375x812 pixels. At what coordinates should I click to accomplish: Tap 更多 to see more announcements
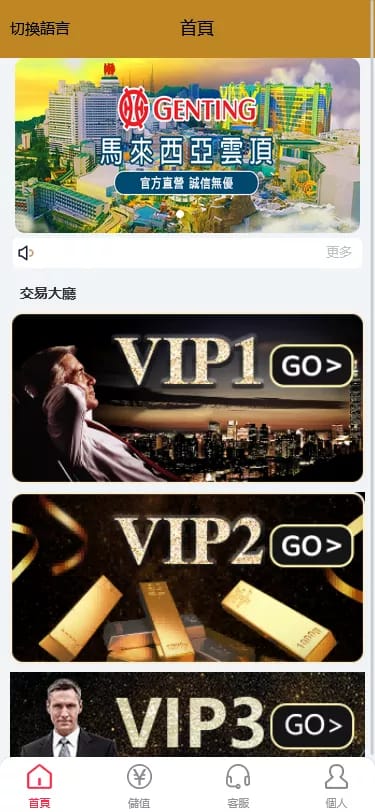(339, 252)
